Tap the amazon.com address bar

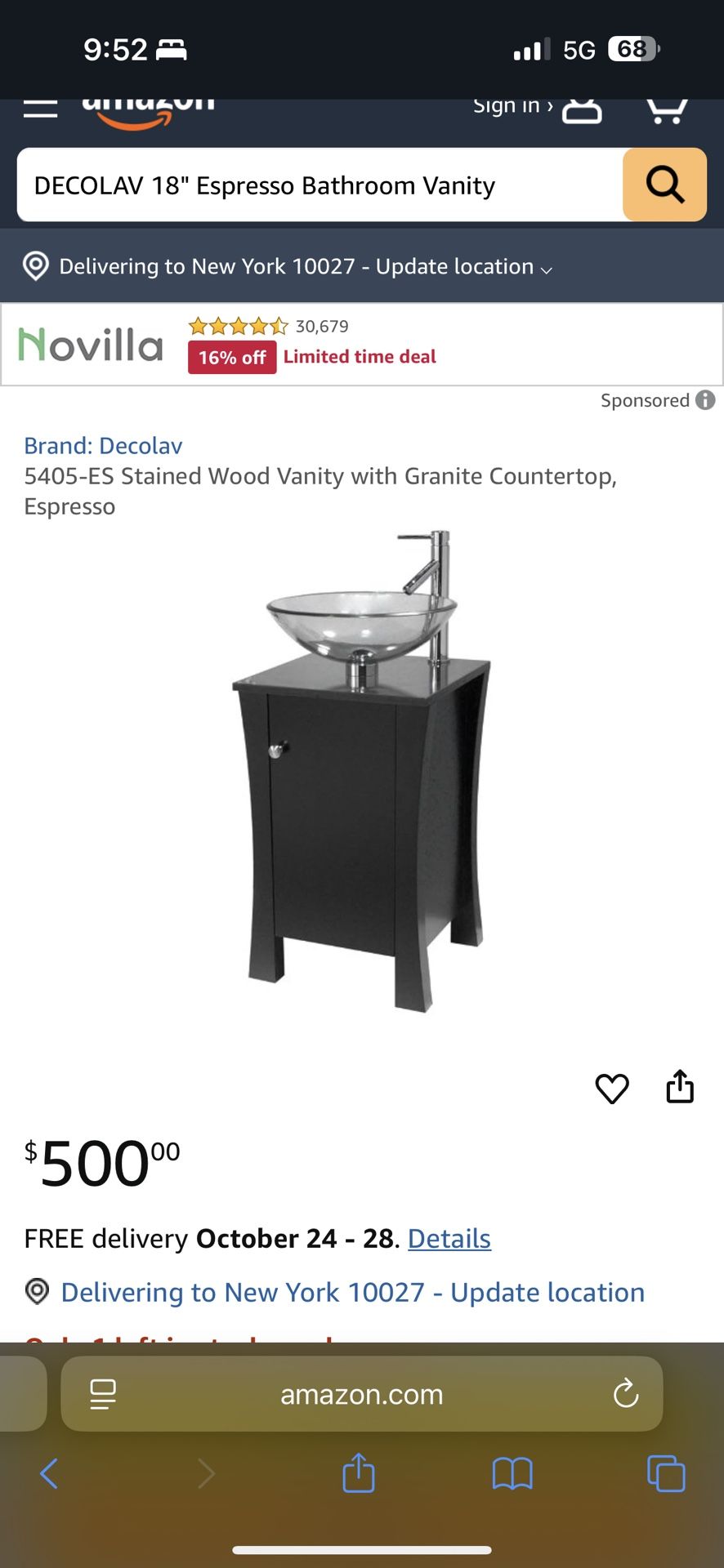[x=360, y=1394]
